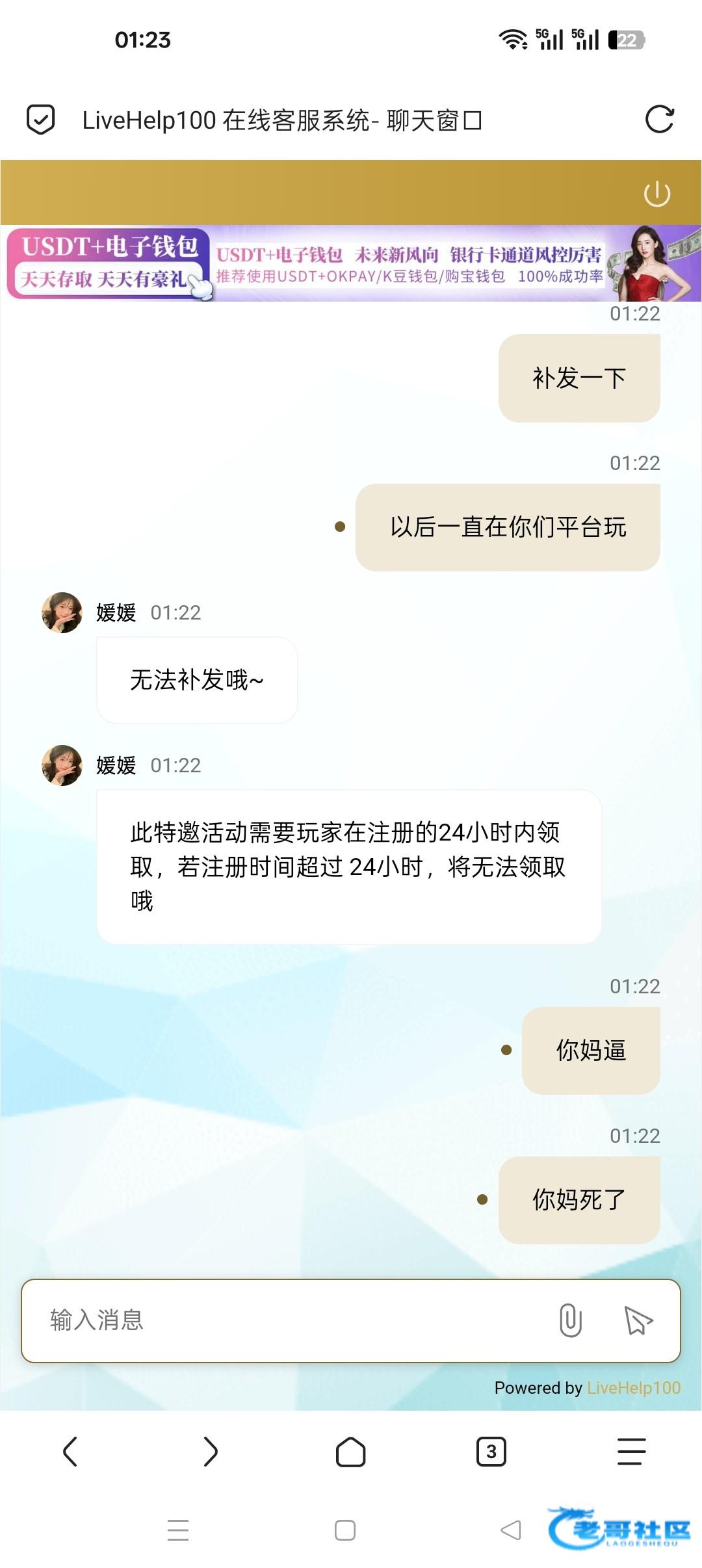Reload the page with the refresh icon
The width and height of the screenshot is (702, 1568).
click(659, 120)
